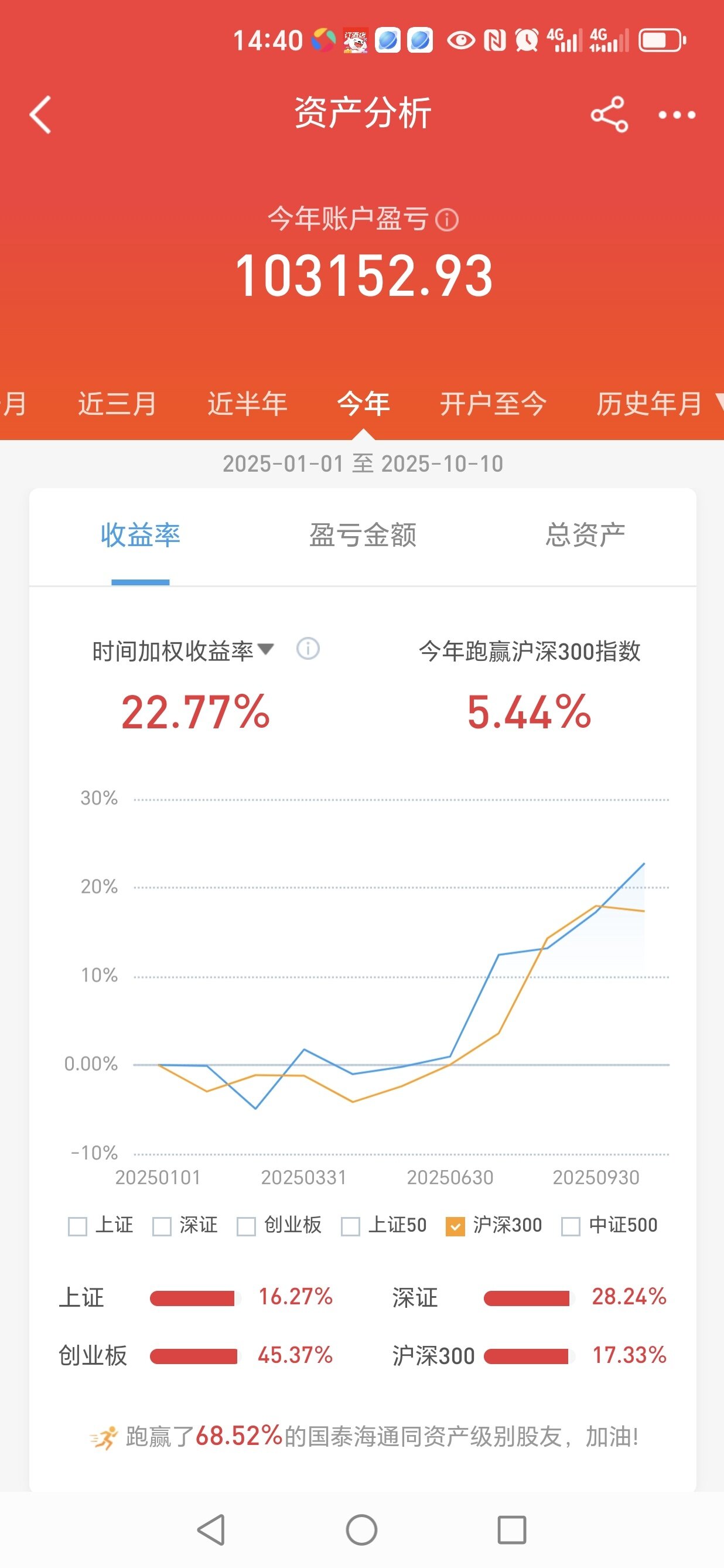Open info icon next to 今年账户盈亏
Image resolution: width=724 pixels, height=1568 pixels.
pyautogui.click(x=447, y=220)
